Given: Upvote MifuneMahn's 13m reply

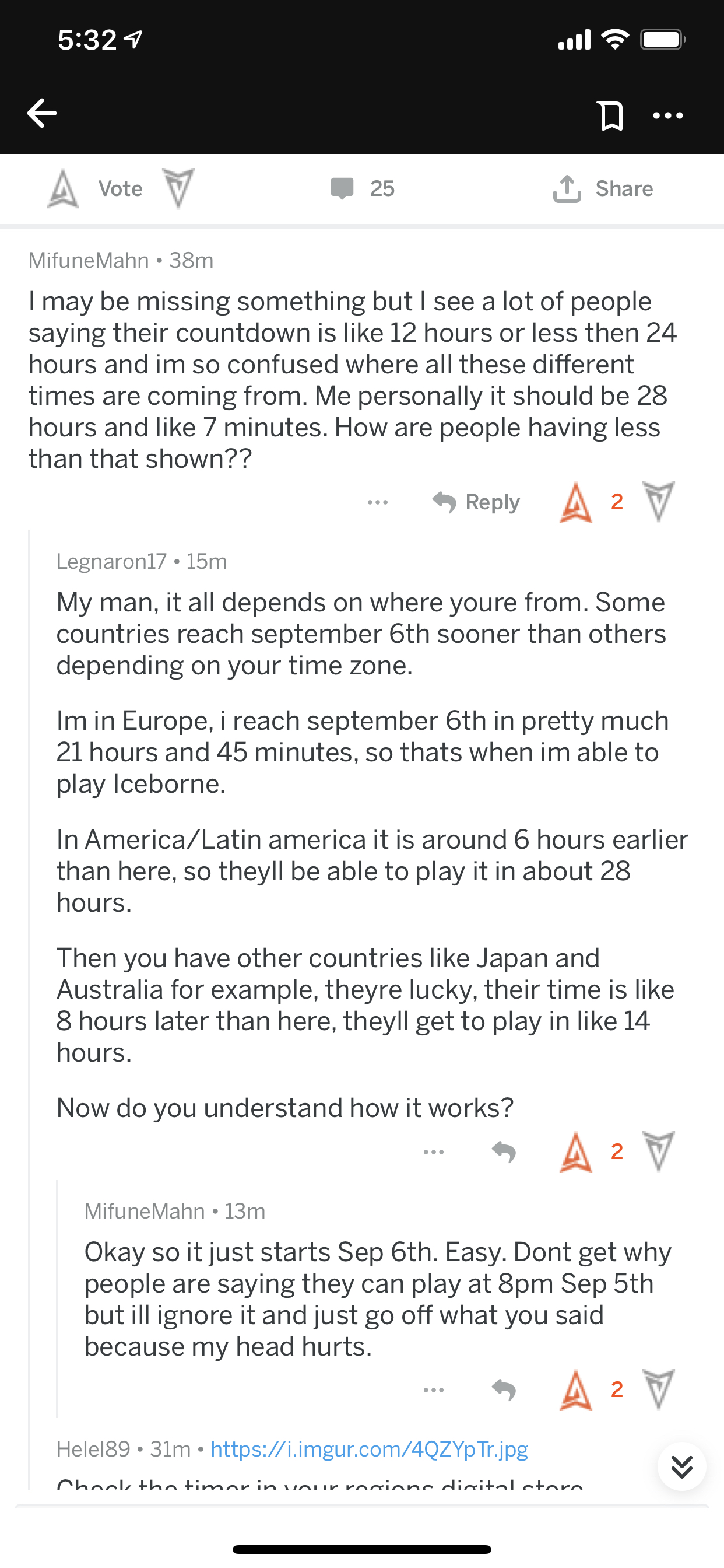Looking at the screenshot, I should pyautogui.click(x=575, y=1389).
